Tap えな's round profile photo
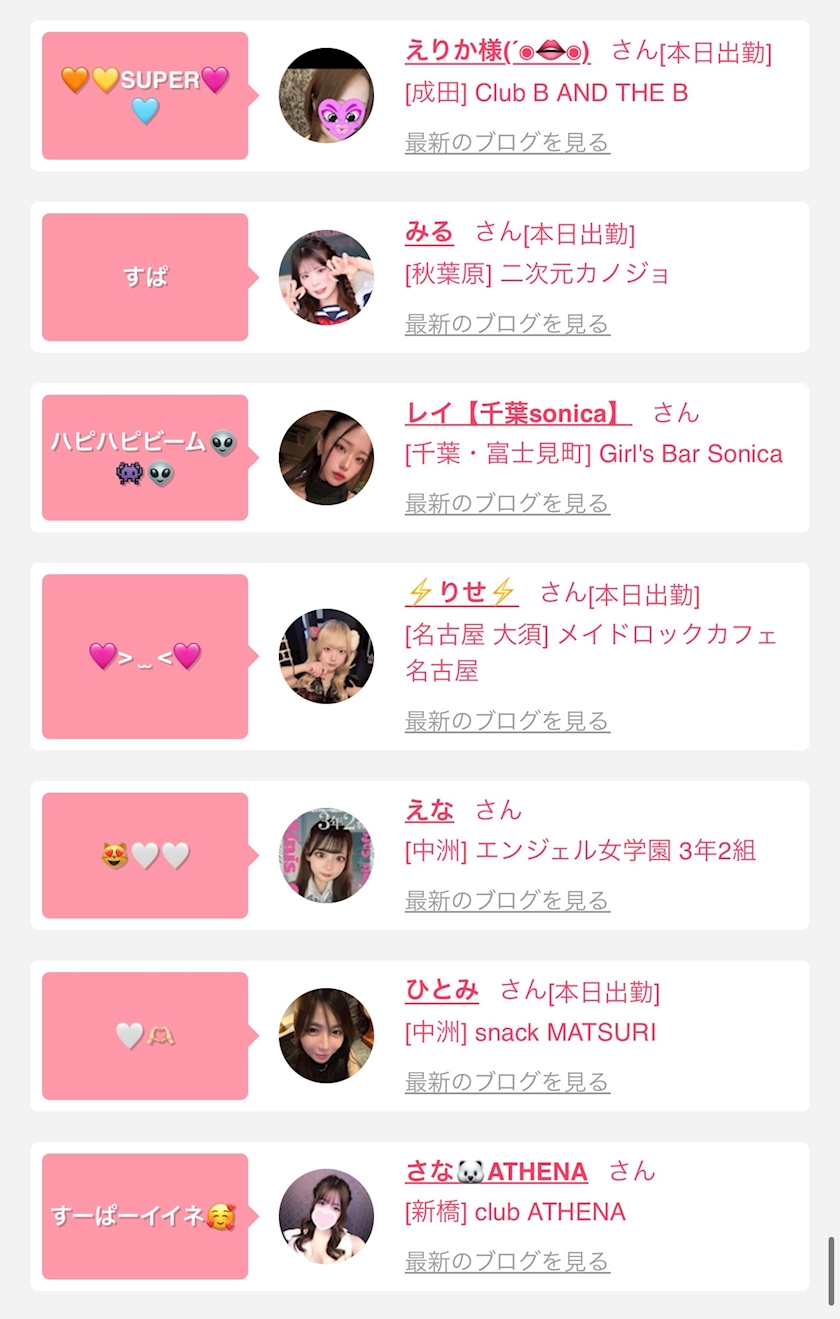Viewport: 840px width, 1319px height. point(326,856)
